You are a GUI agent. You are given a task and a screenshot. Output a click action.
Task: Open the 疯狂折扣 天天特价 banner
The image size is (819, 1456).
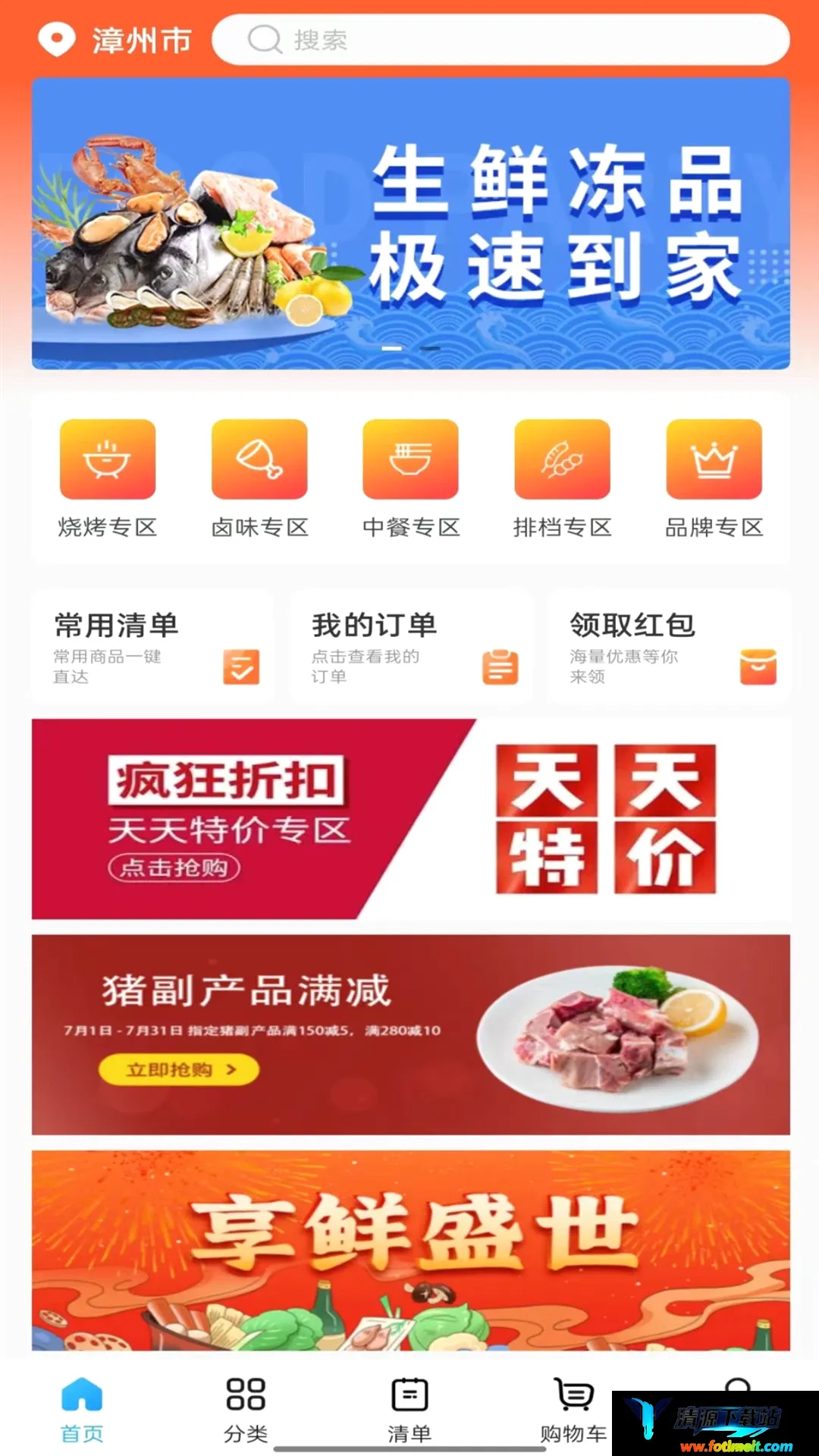click(x=410, y=819)
